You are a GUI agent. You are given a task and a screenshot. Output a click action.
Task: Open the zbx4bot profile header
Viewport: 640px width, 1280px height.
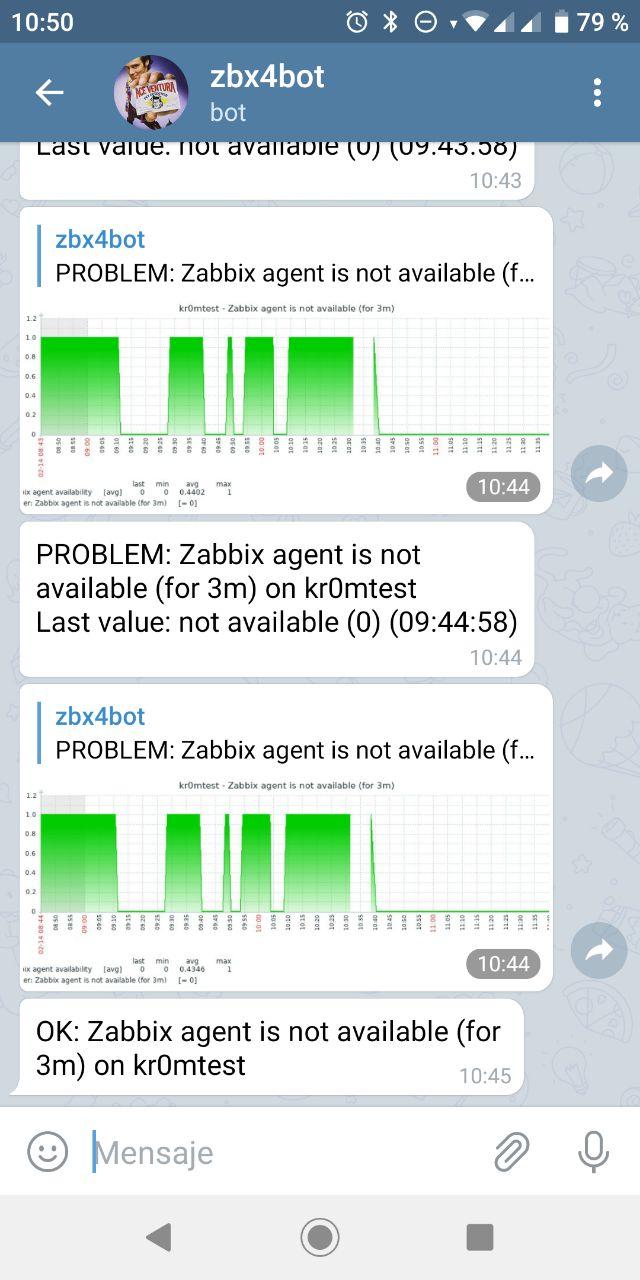(267, 93)
